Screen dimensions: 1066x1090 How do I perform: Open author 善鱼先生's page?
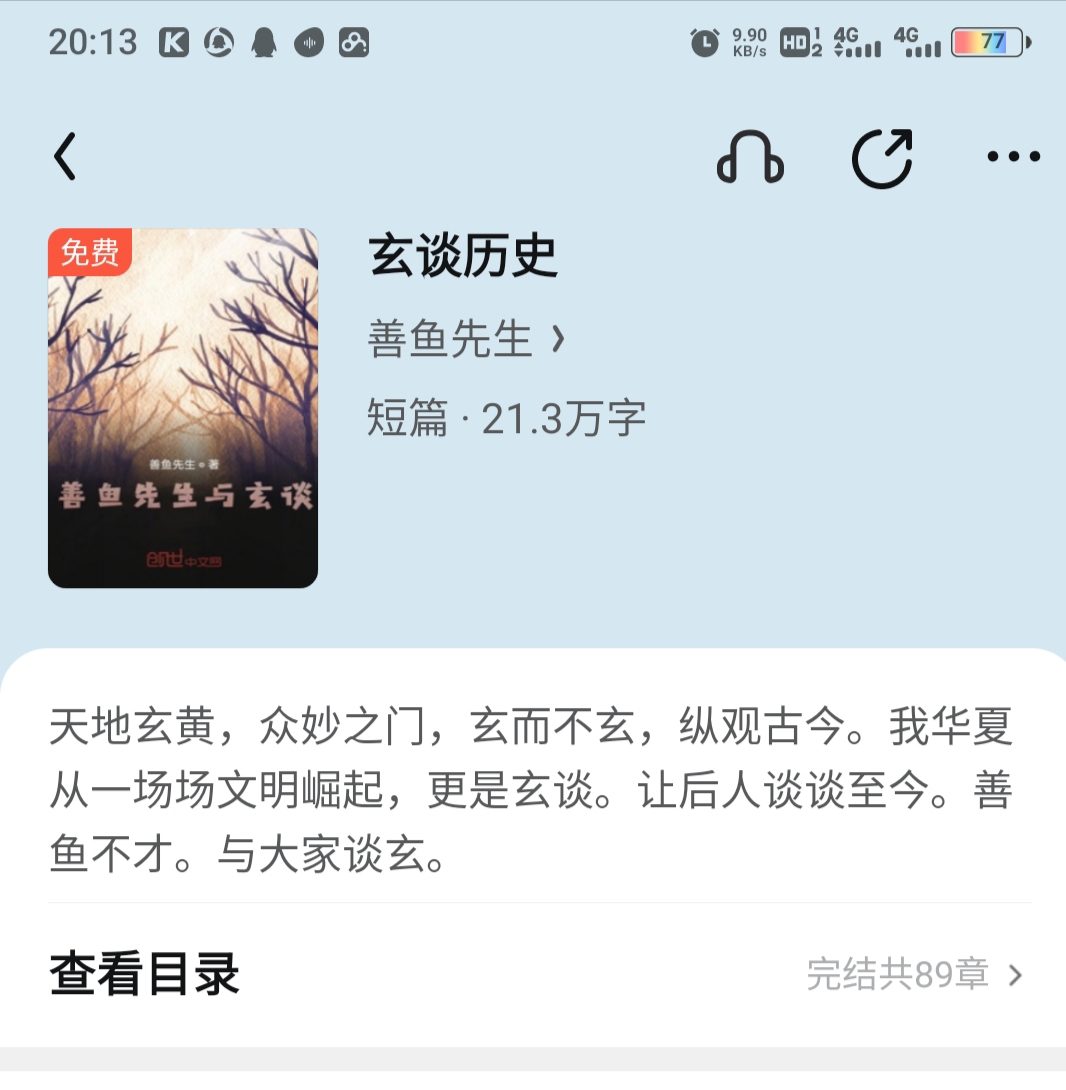click(x=466, y=341)
